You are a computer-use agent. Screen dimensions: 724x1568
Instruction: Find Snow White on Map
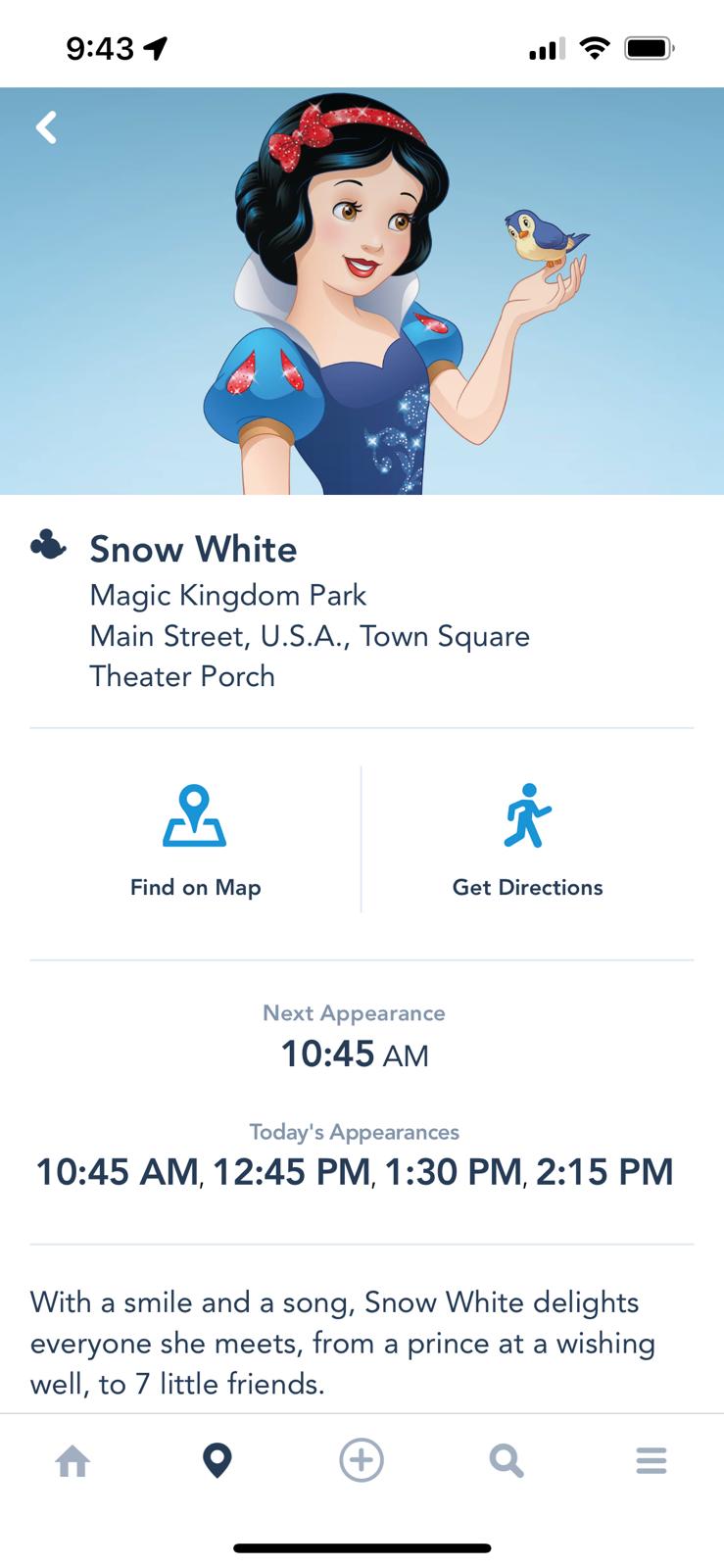[195, 841]
